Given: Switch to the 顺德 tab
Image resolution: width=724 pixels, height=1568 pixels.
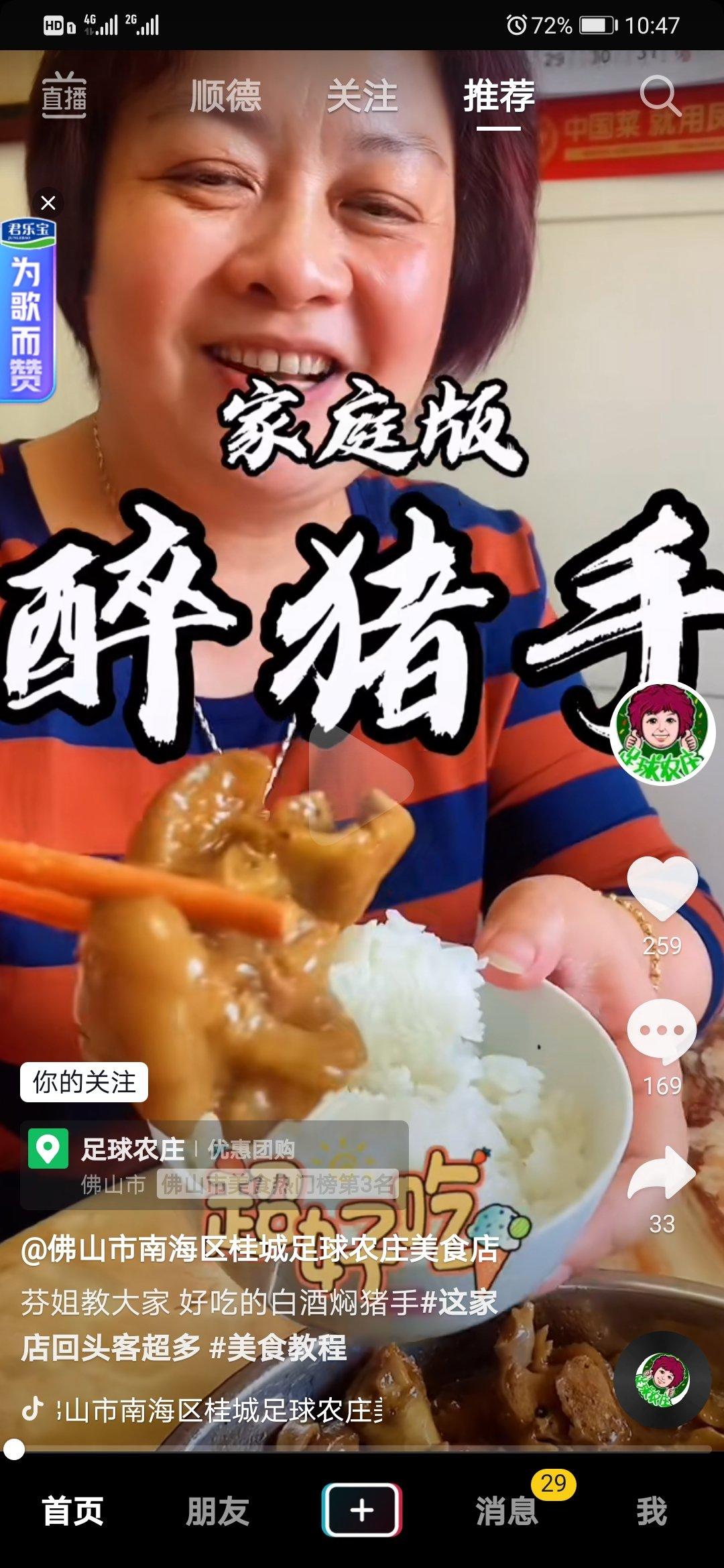Looking at the screenshot, I should [x=225, y=96].
